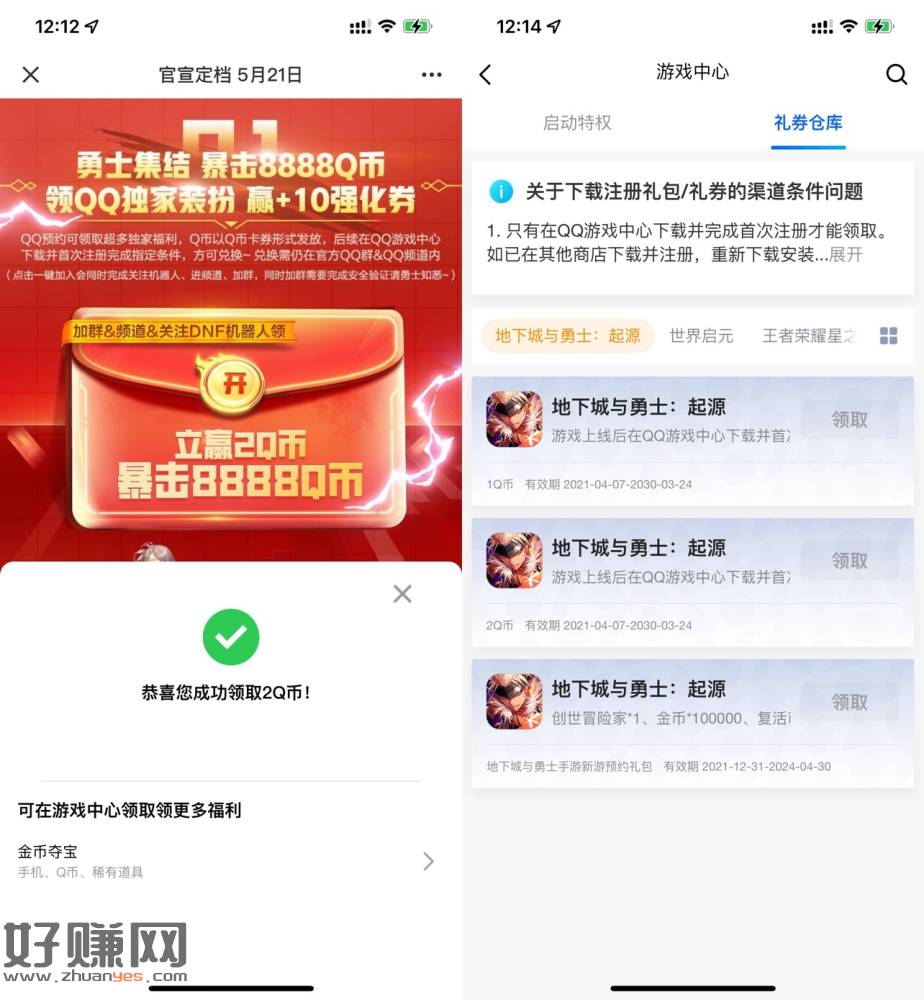
Task: Go back from 游戏中心
Action: pyautogui.click(x=486, y=75)
